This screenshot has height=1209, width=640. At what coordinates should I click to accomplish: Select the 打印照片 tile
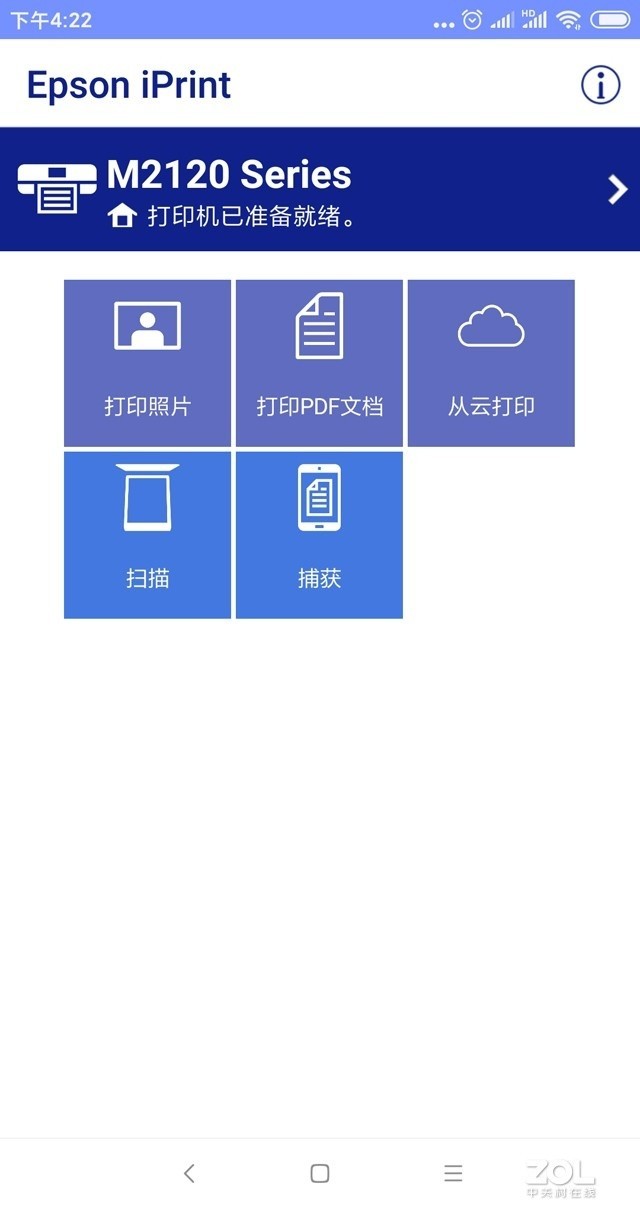click(x=148, y=363)
